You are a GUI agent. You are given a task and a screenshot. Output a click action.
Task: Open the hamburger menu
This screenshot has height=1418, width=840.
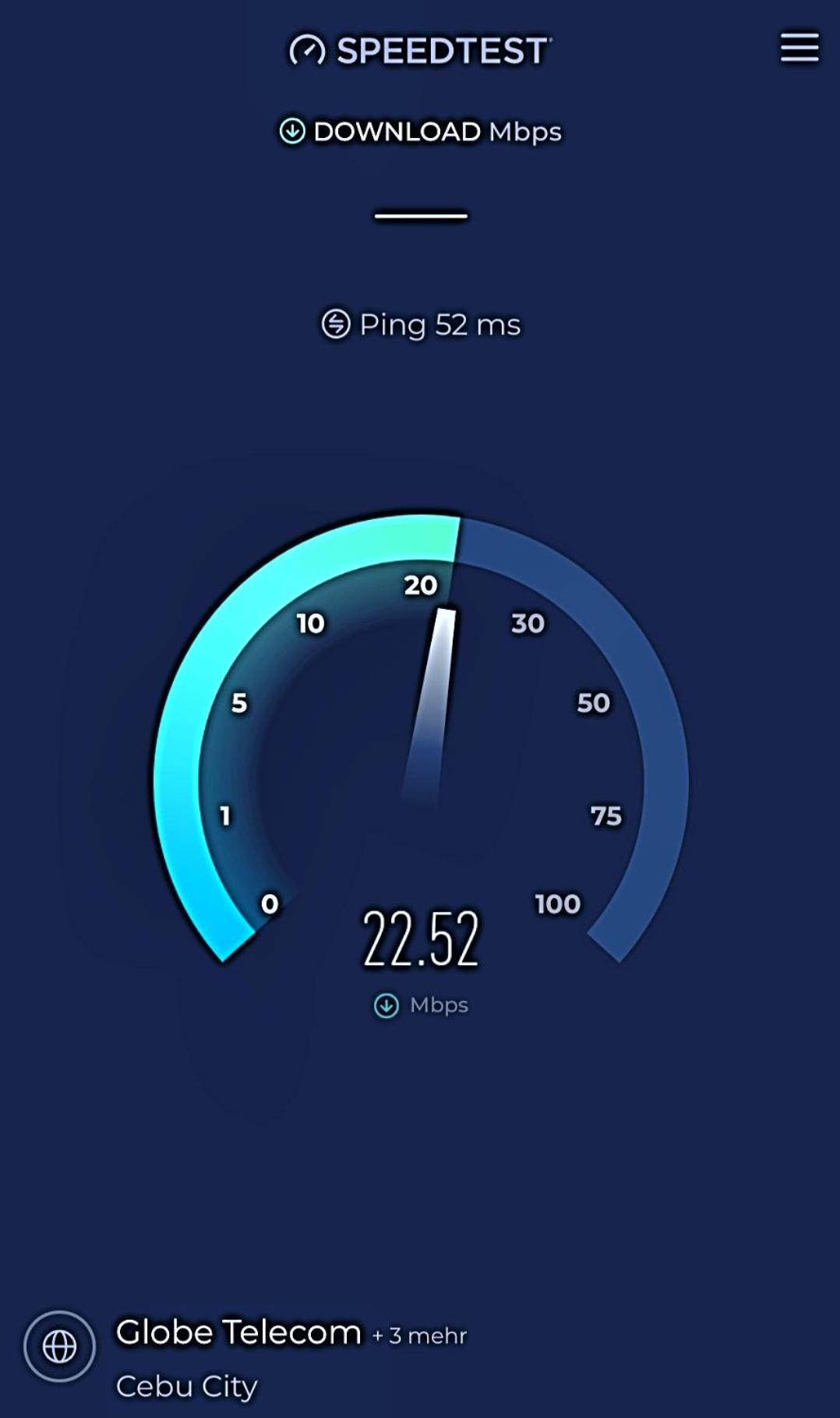click(x=799, y=48)
